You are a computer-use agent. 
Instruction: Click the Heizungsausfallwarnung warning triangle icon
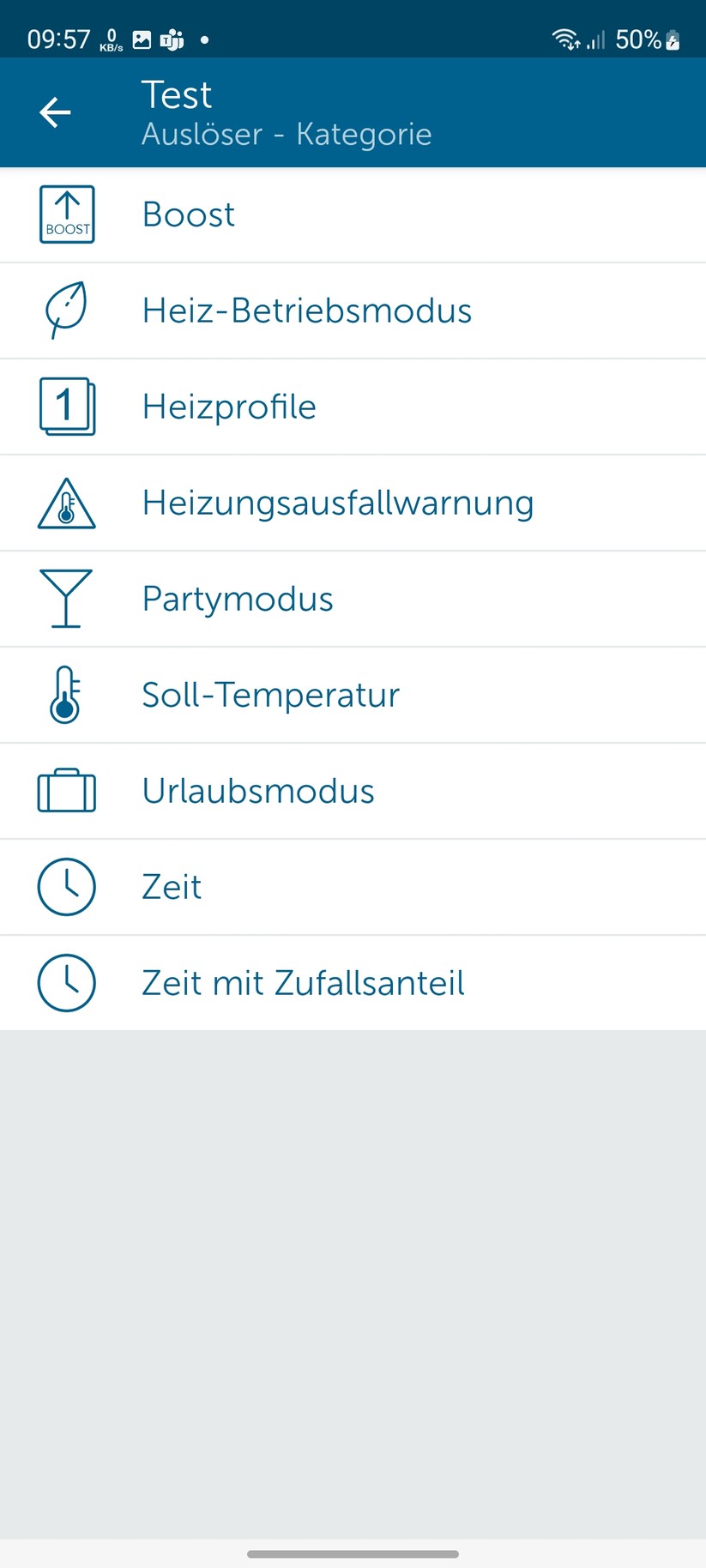pos(66,503)
